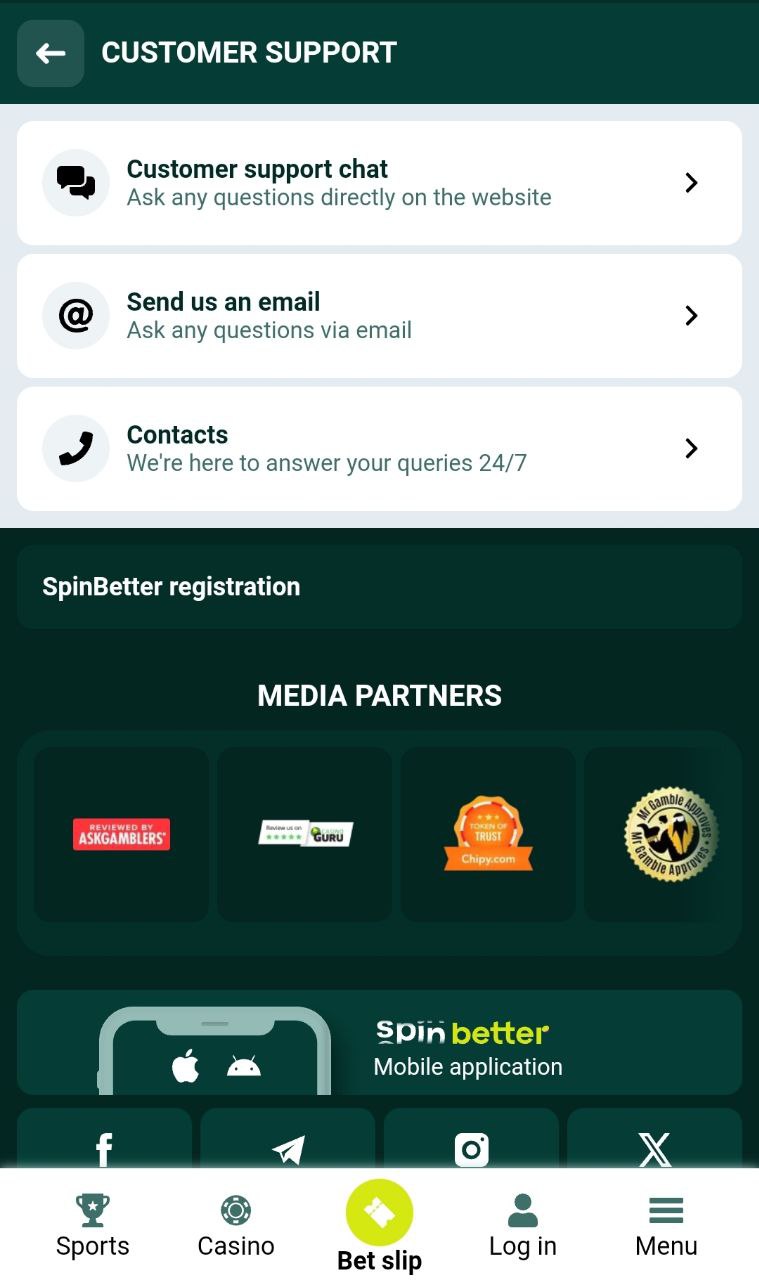Open the AskGamblers media partner tile
The height and width of the screenshot is (1280, 759).
(x=121, y=834)
